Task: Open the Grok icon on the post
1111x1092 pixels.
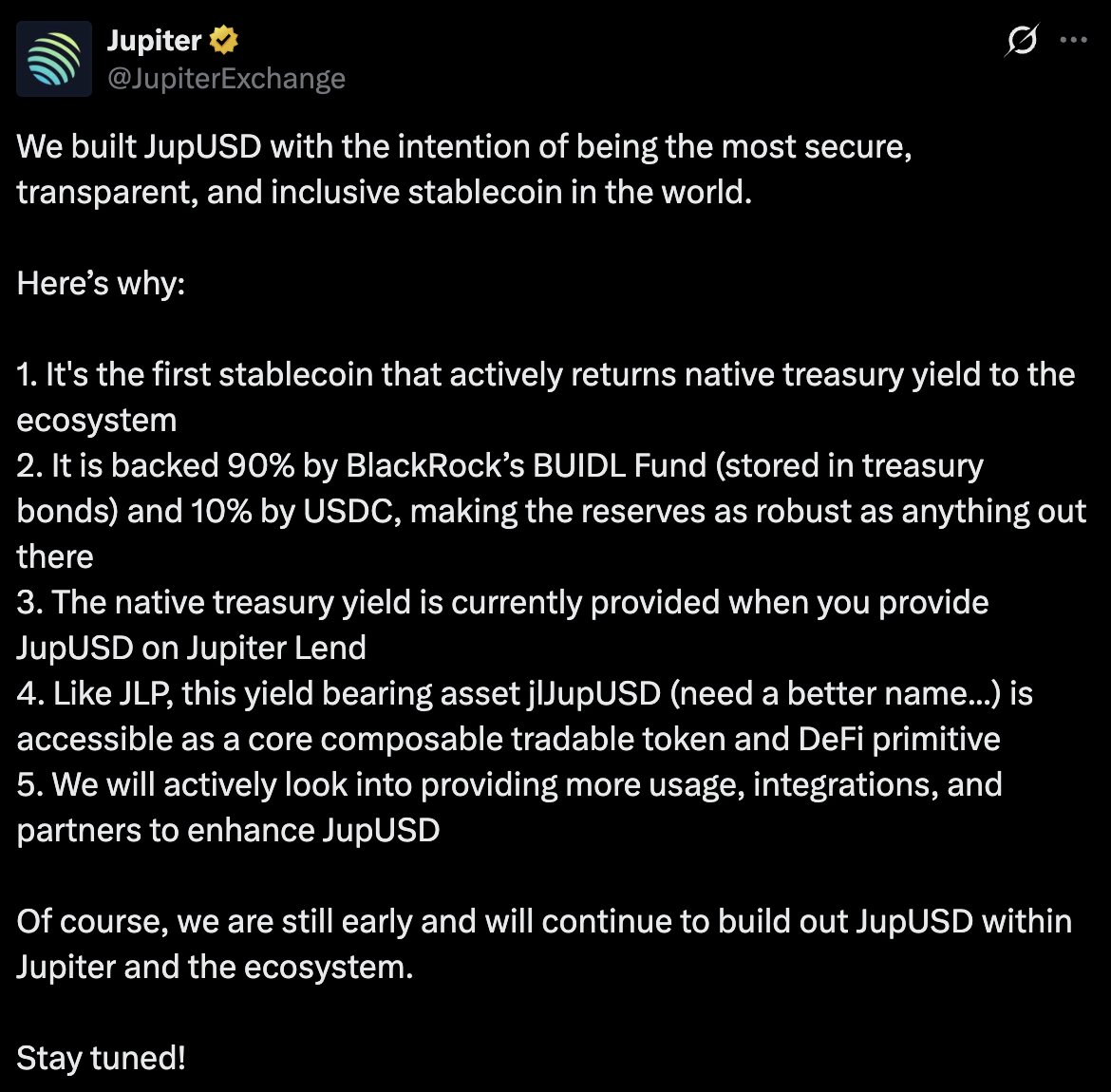Action: click(1021, 41)
